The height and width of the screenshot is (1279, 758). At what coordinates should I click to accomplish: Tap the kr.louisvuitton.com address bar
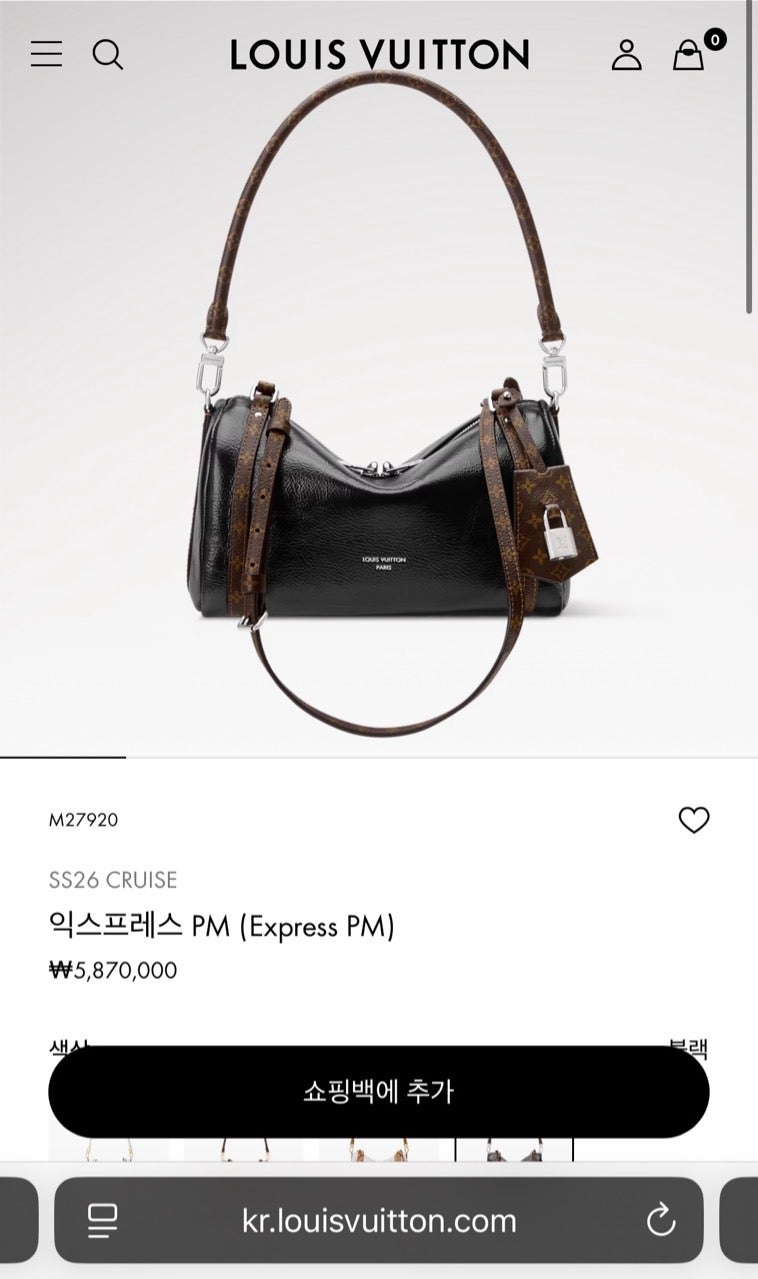[379, 1220]
